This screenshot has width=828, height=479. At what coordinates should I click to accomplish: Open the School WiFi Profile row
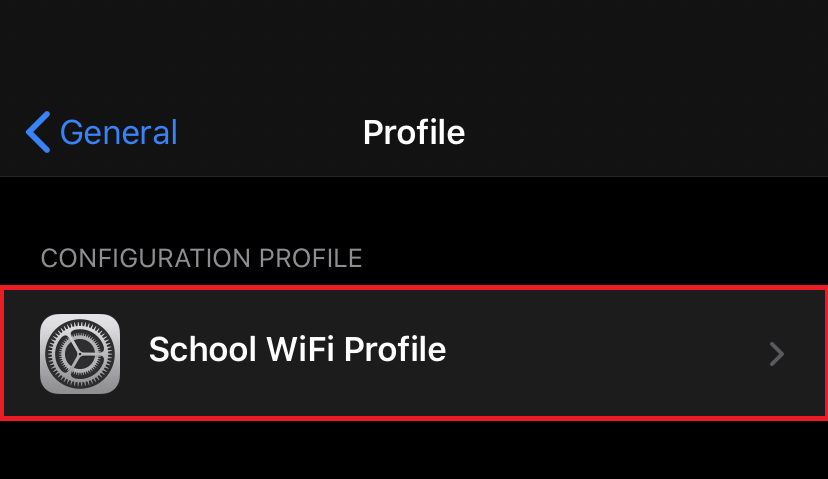point(413,353)
